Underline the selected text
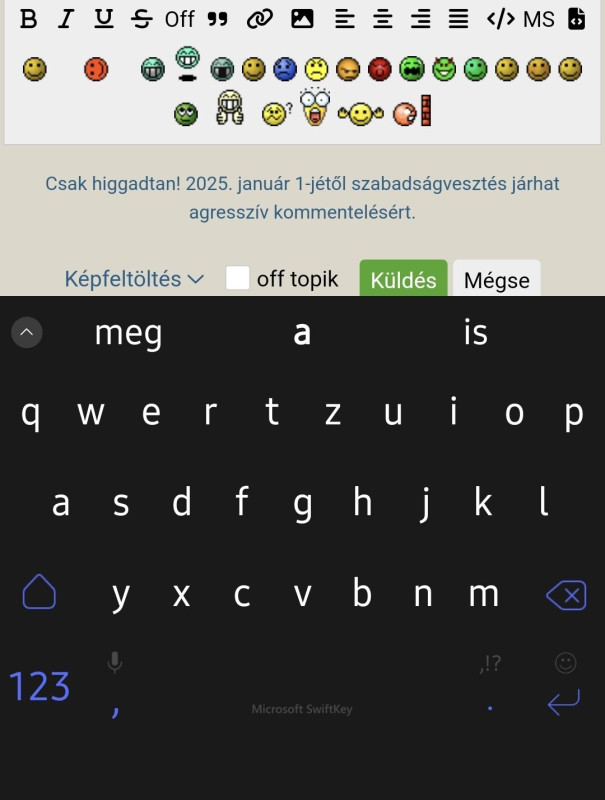Viewport: 605px width, 800px height. pyautogui.click(x=103, y=19)
